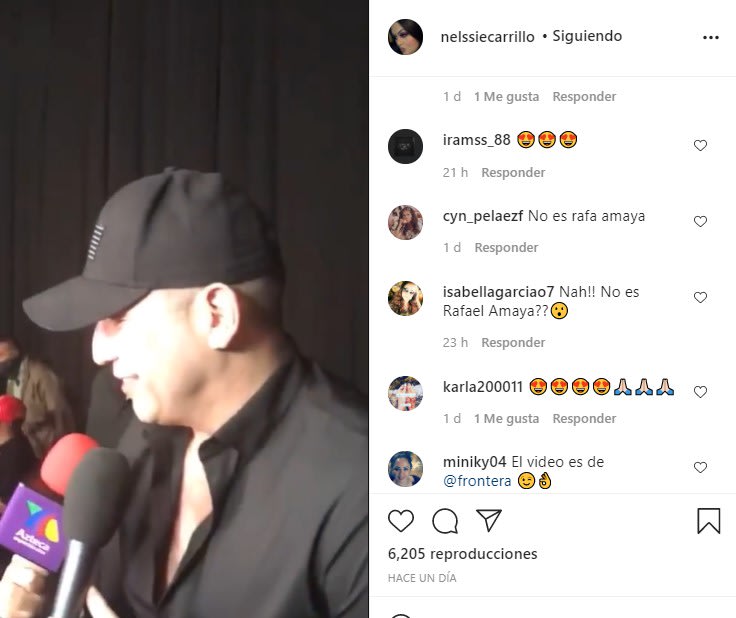Like cyn_pelaezf's comment

click(x=700, y=222)
